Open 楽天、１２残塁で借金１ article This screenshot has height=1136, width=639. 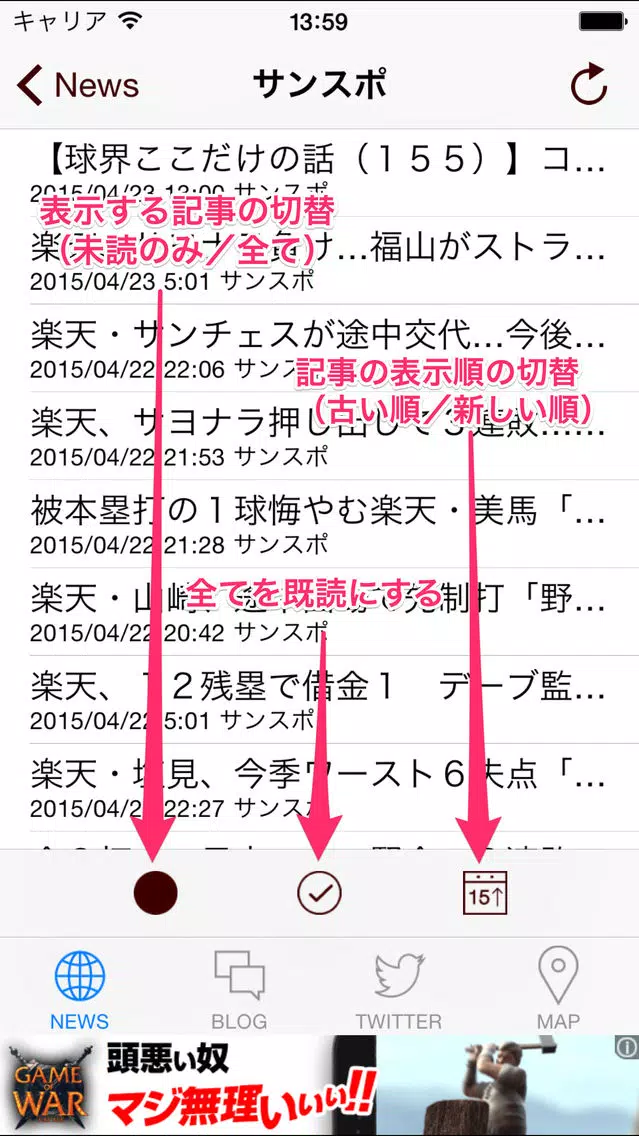[318, 697]
